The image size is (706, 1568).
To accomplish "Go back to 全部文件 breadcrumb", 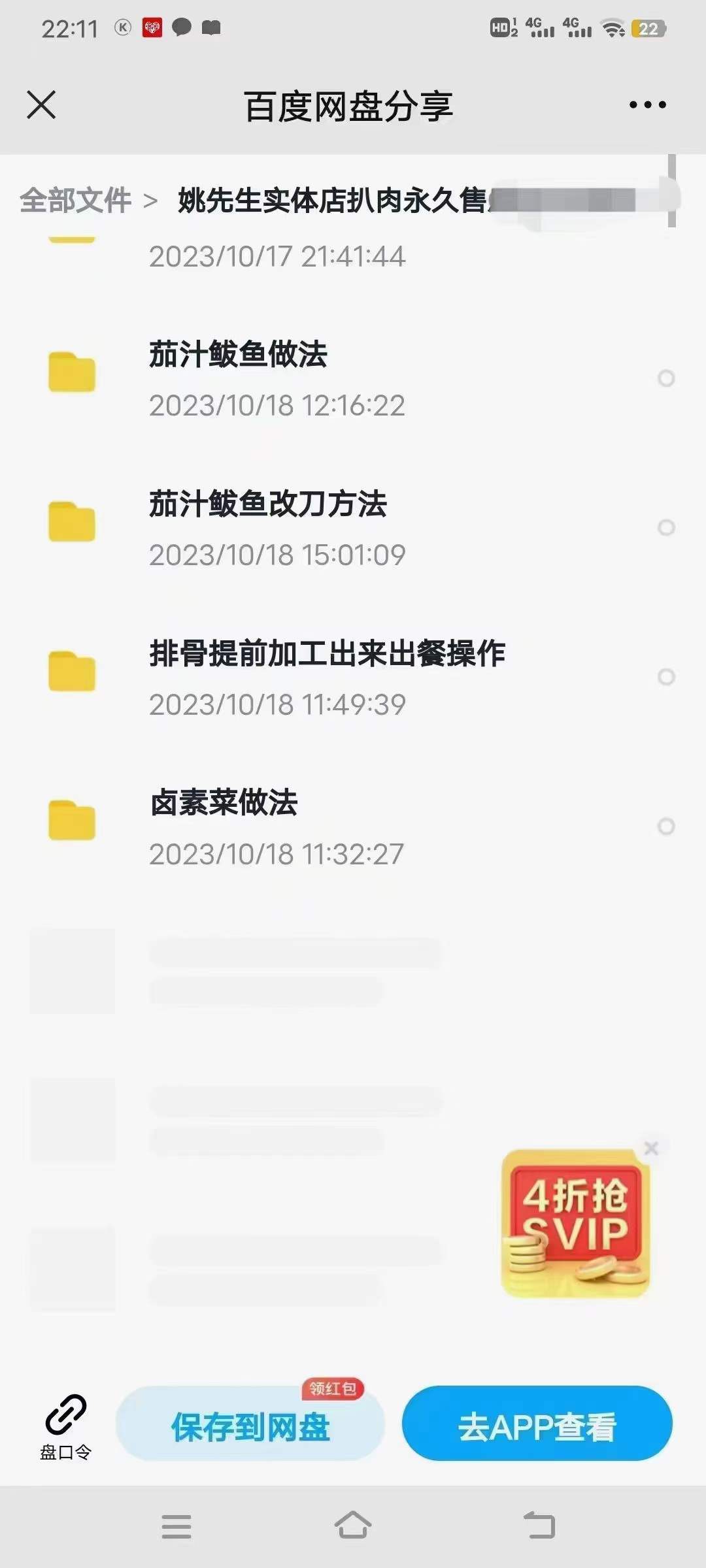I will click(x=75, y=200).
